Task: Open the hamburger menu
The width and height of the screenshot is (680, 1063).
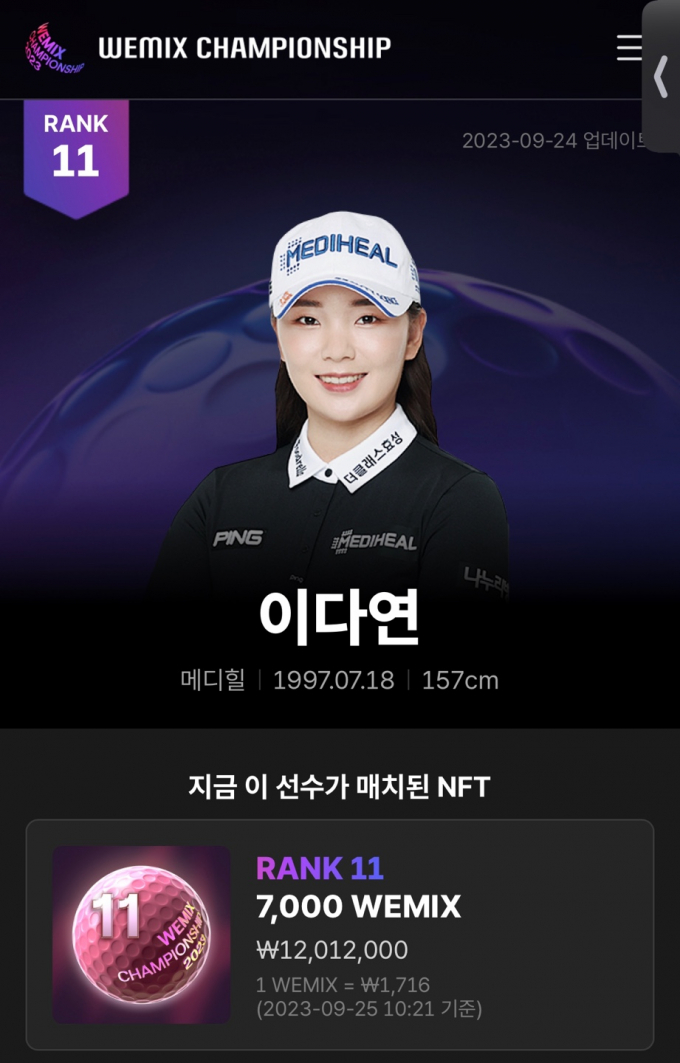Action: point(629,47)
